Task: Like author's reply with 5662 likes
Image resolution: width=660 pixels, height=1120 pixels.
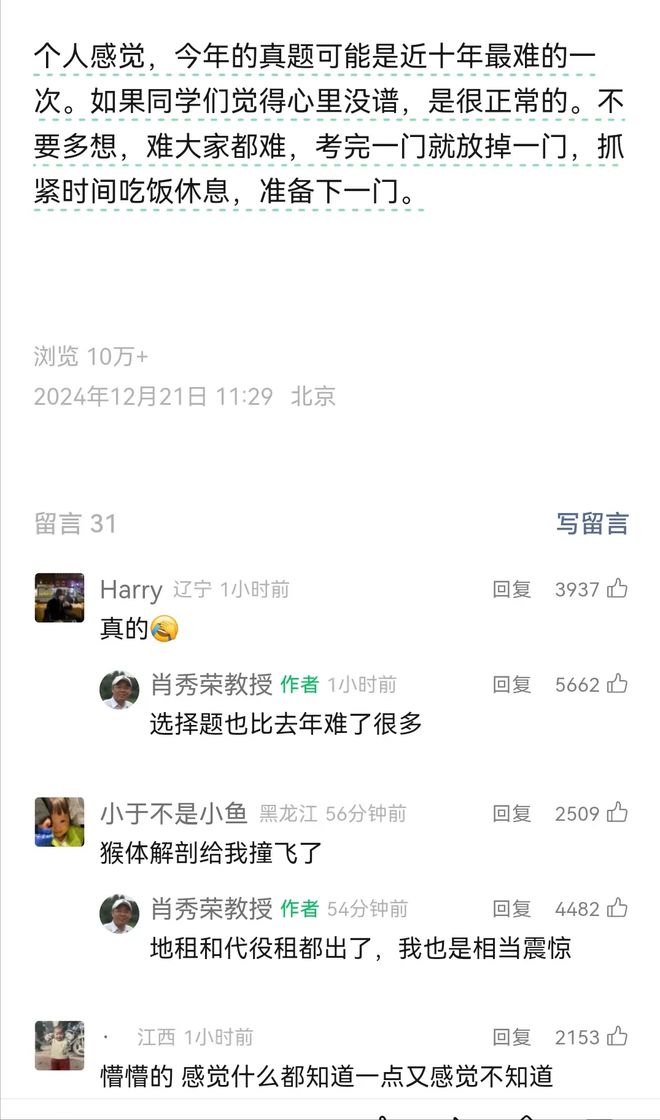Action: click(x=617, y=684)
